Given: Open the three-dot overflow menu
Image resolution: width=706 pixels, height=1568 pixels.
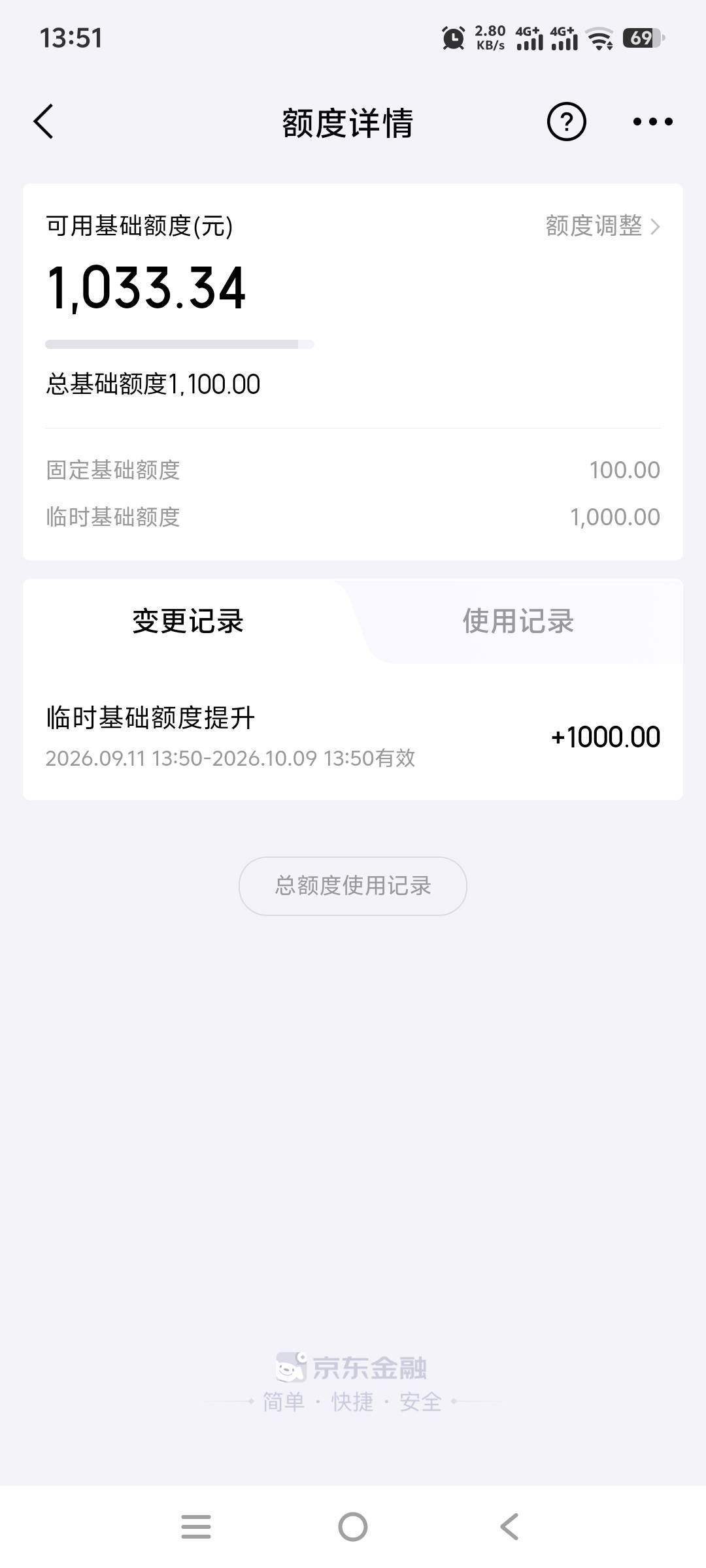Looking at the screenshot, I should click(x=652, y=122).
